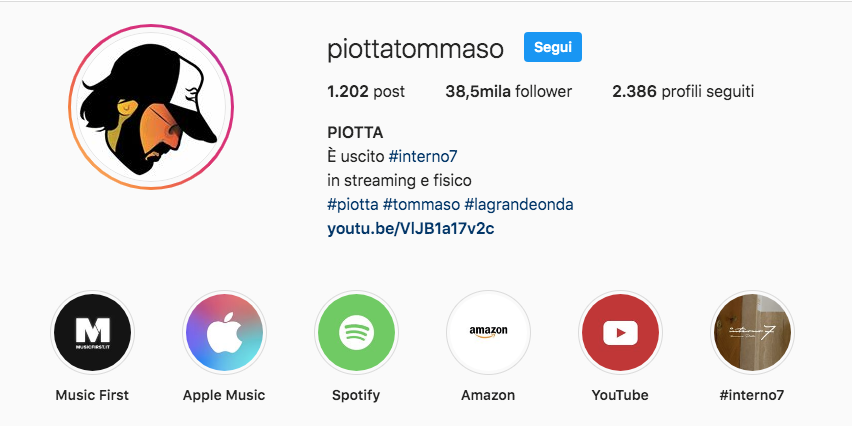
Task: Open the Amazon highlight
Action: point(488,333)
